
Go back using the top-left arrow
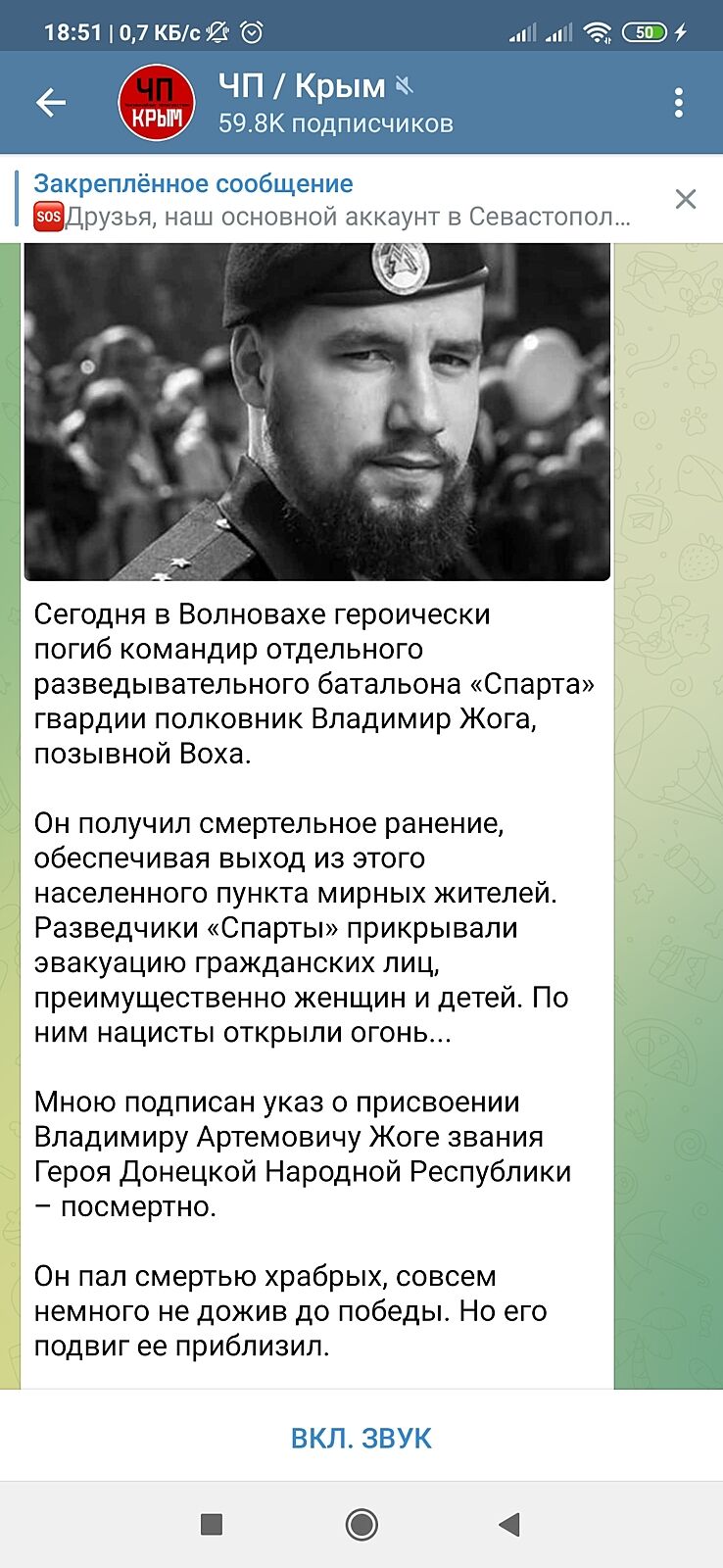50,103
